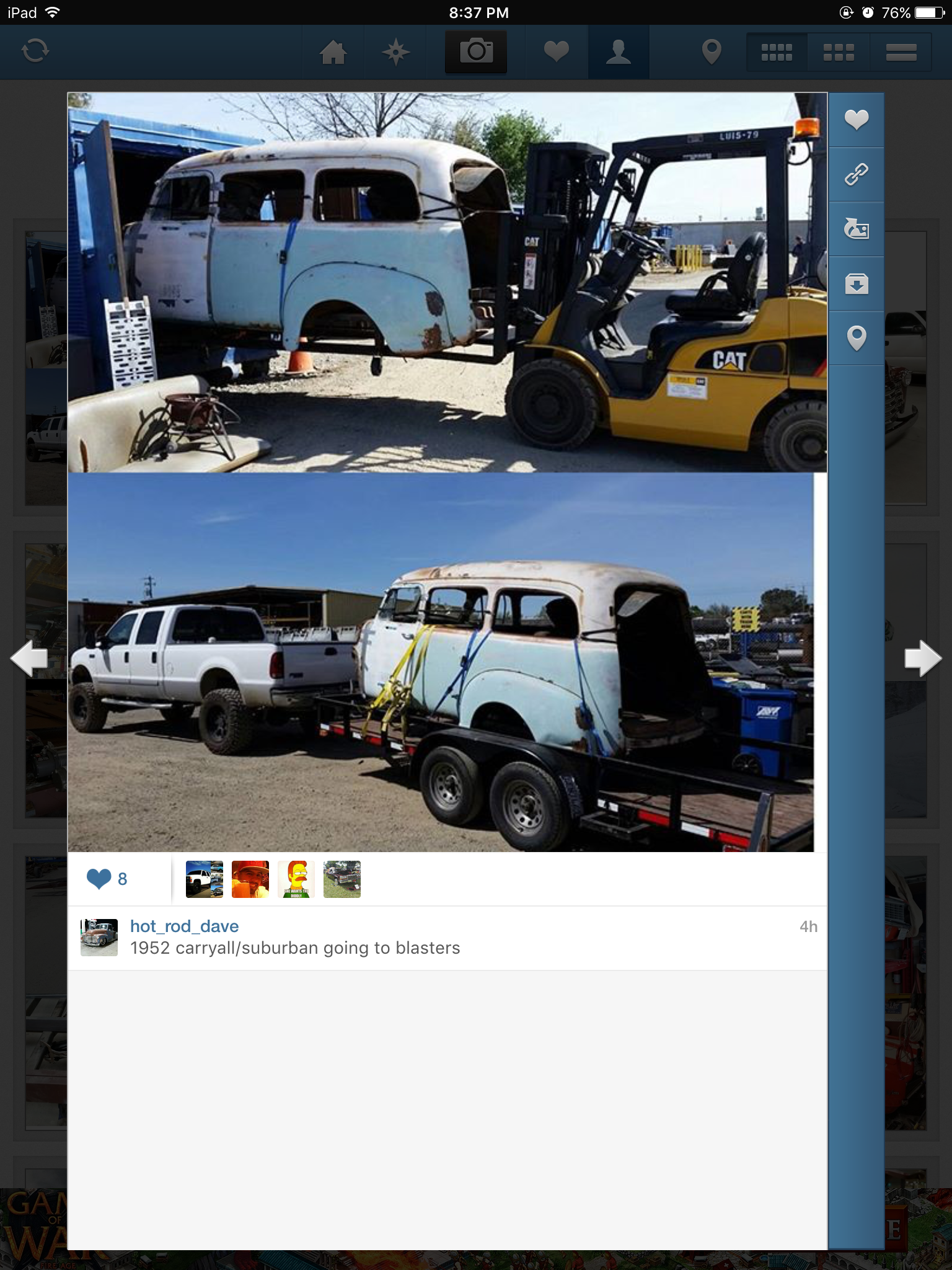Tap the refresh icon in the top bar

(35, 51)
